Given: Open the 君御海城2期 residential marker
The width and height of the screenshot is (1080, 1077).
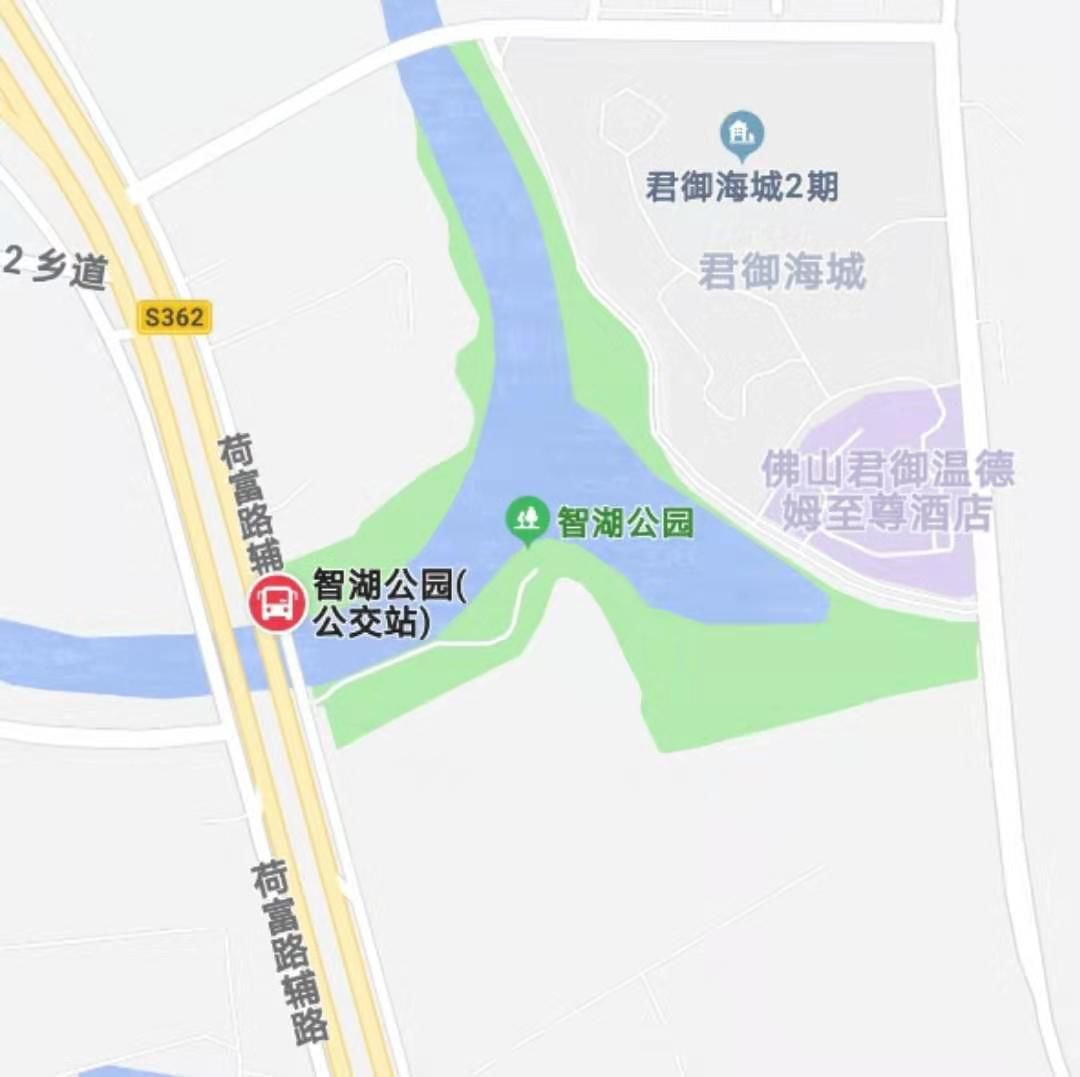Looking at the screenshot, I should pos(742,134).
